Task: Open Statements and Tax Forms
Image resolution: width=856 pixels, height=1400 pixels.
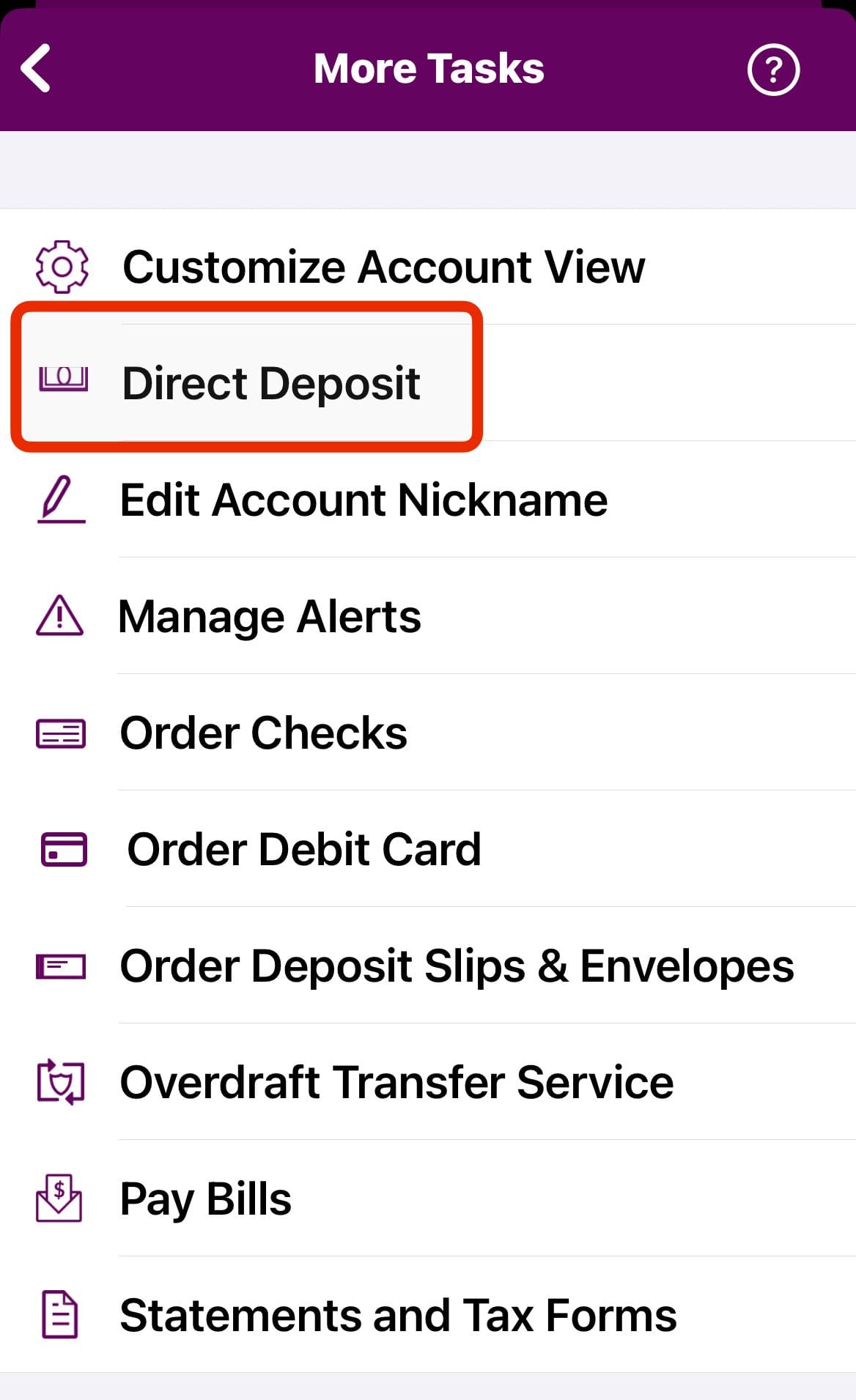Action: tap(398, 1315)
